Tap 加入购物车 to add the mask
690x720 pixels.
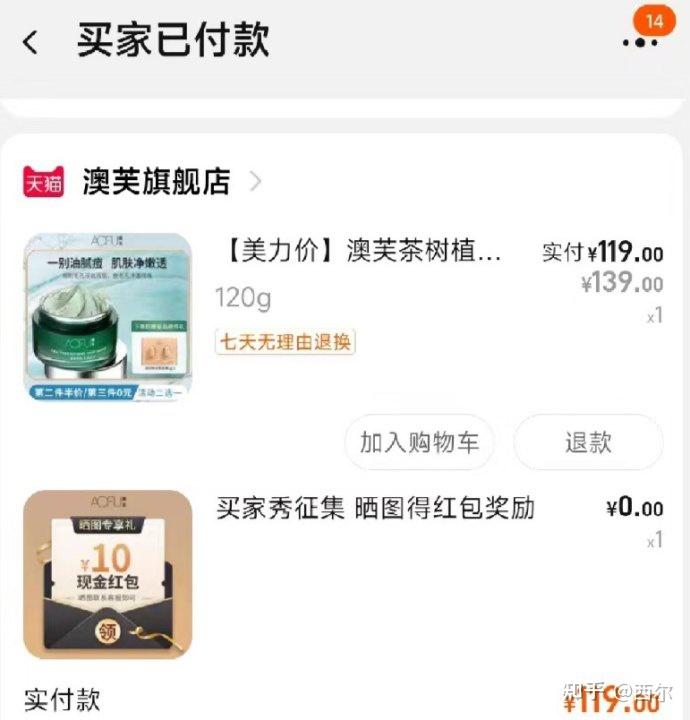[x=419, y=443]
